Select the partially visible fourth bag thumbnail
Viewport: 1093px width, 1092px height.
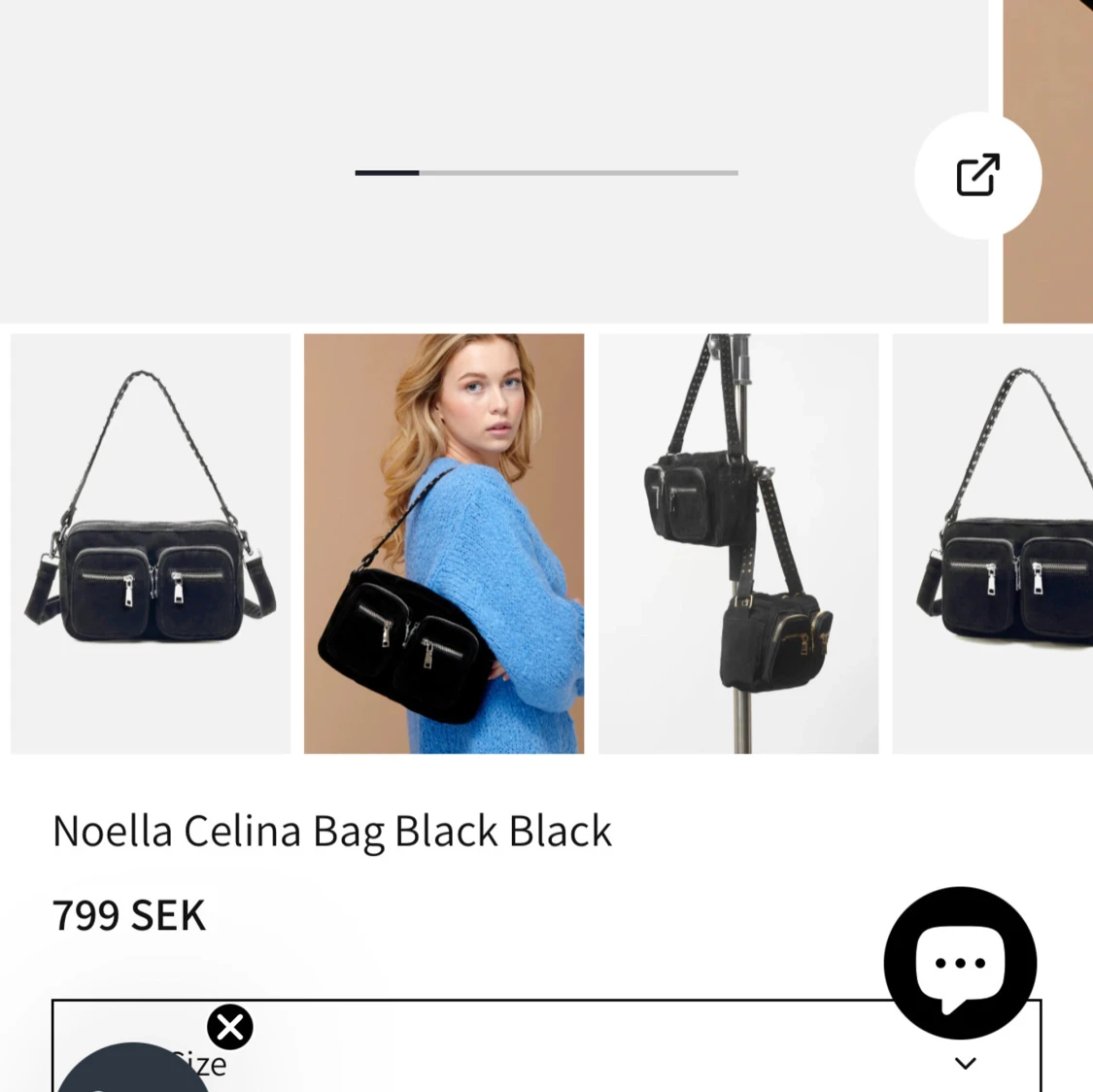[993, 543]
